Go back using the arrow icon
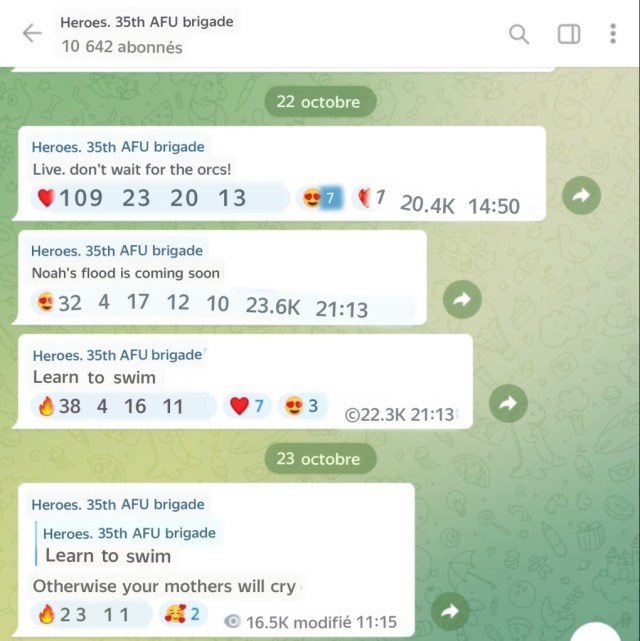The height and width of the screenshot is (641, 640). tap(32, 34)
